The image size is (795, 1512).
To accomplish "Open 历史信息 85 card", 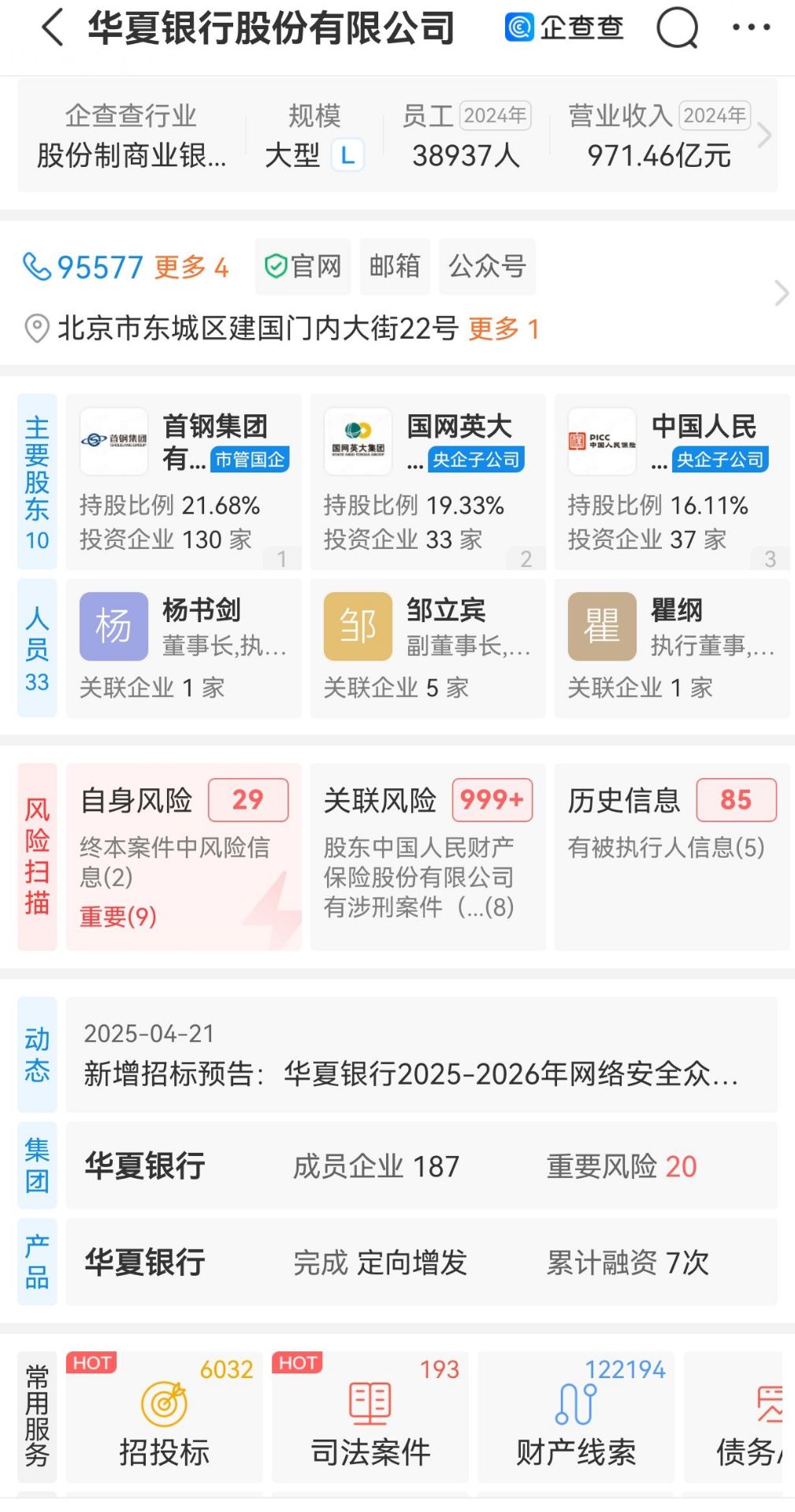I will coord(672,856).
